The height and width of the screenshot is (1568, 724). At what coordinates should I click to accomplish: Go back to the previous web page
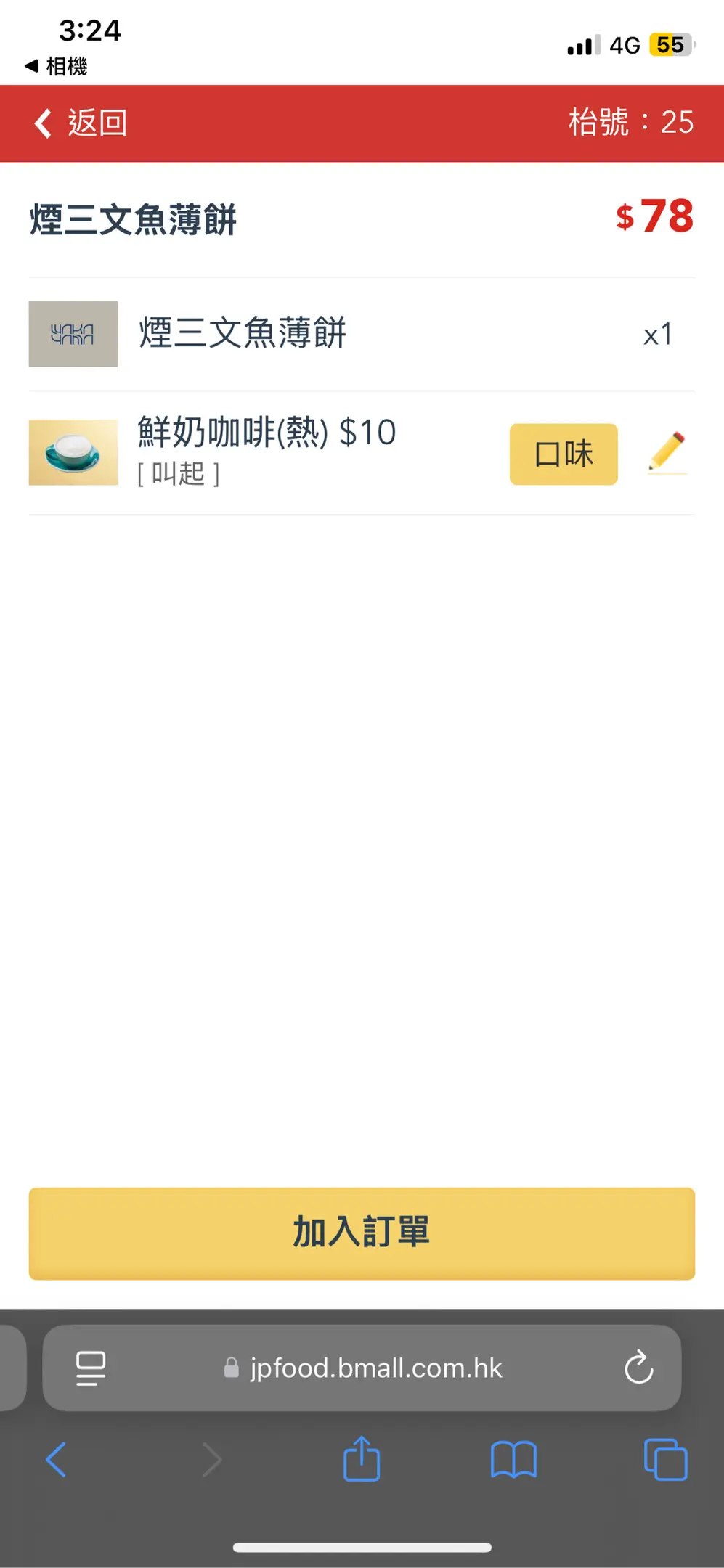(56, 1459)
